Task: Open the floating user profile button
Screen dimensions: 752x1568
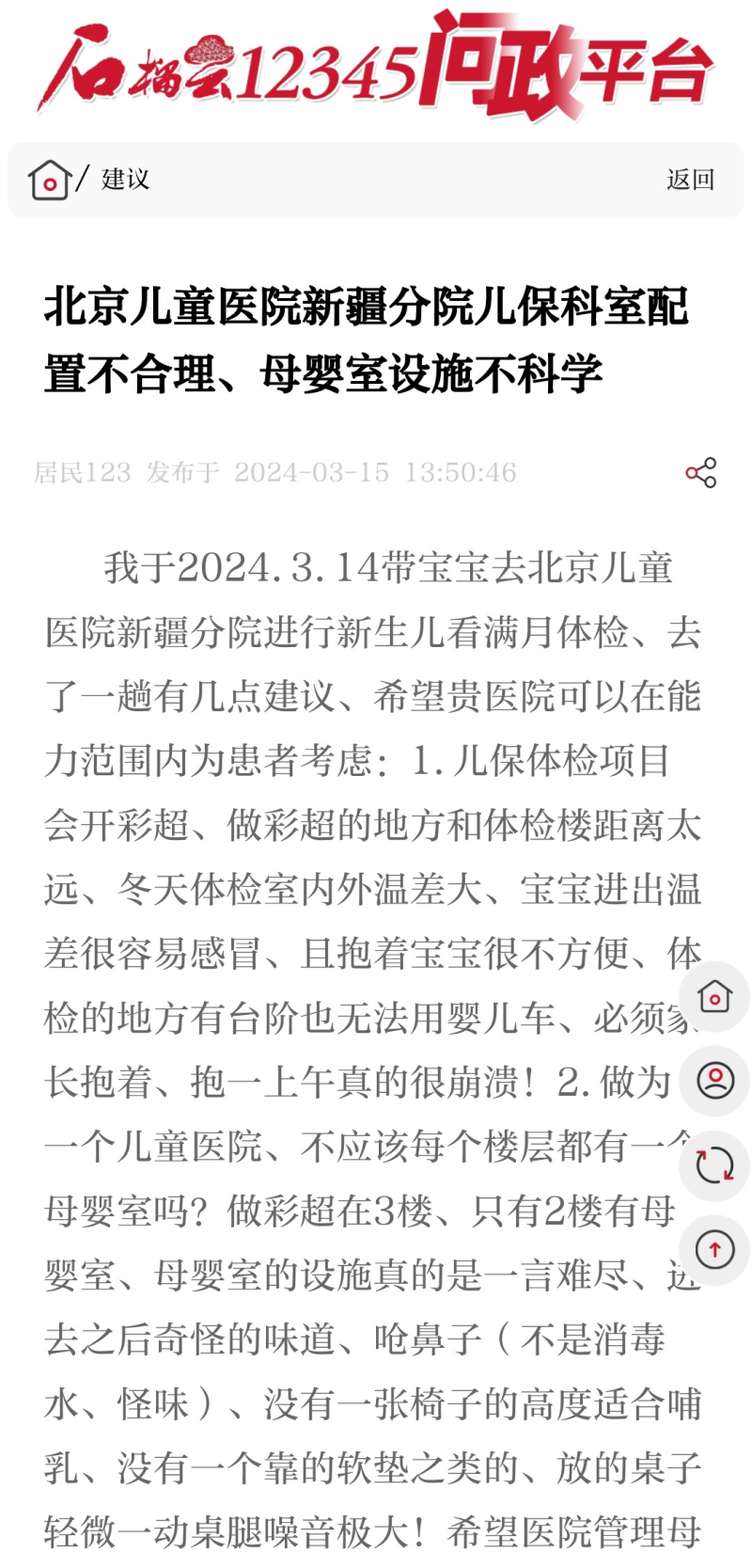Action: [x=714, y=1080]
